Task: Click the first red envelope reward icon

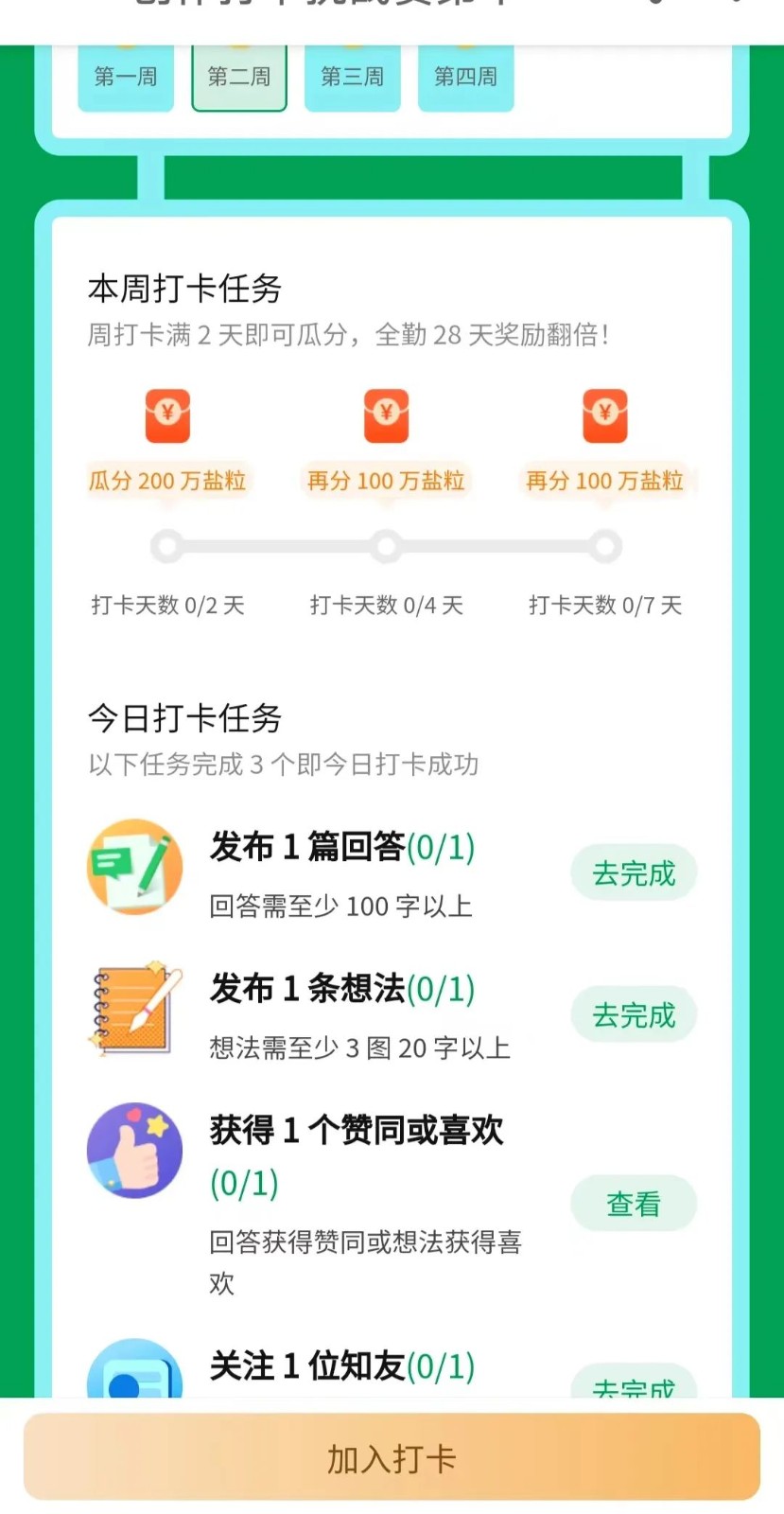Action: click(167, 416)
